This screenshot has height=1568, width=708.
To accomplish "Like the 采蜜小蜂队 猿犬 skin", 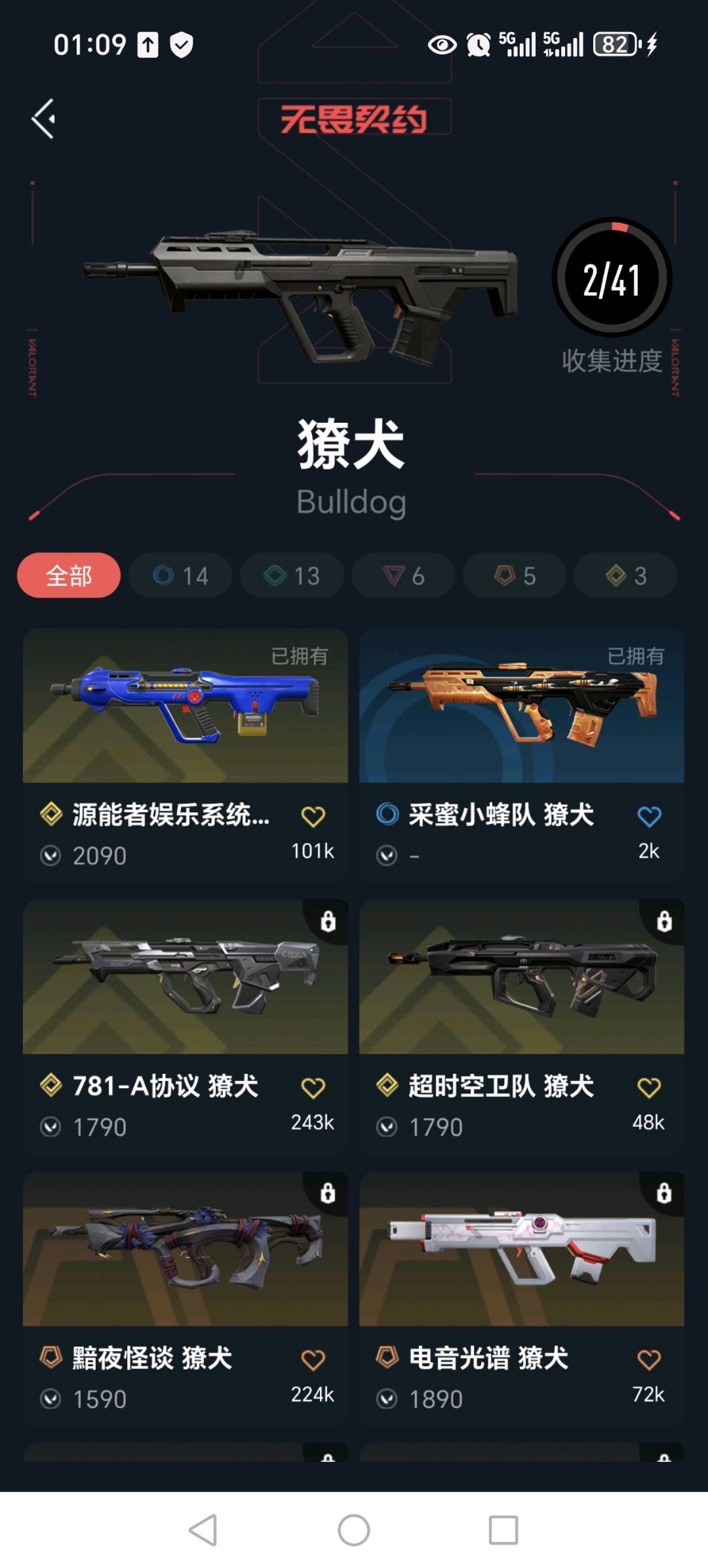I will click(x=649, y=817).
